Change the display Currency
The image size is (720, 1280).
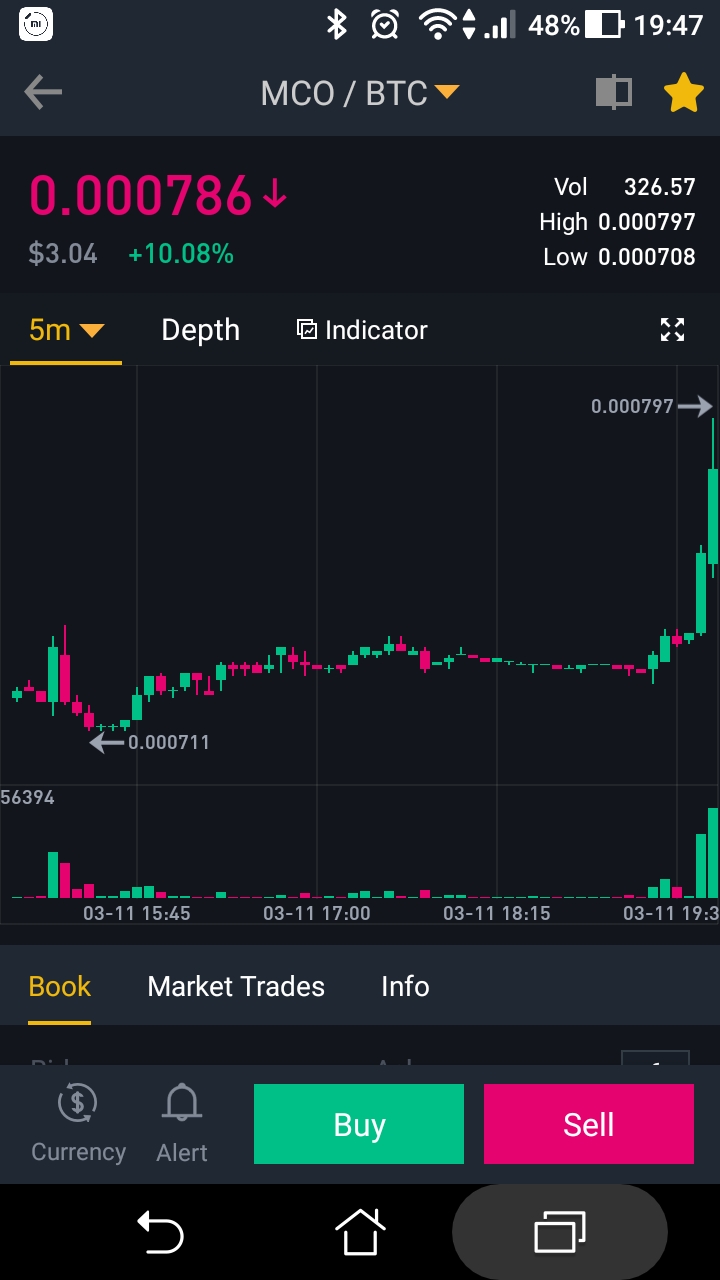pos(78,1125)
